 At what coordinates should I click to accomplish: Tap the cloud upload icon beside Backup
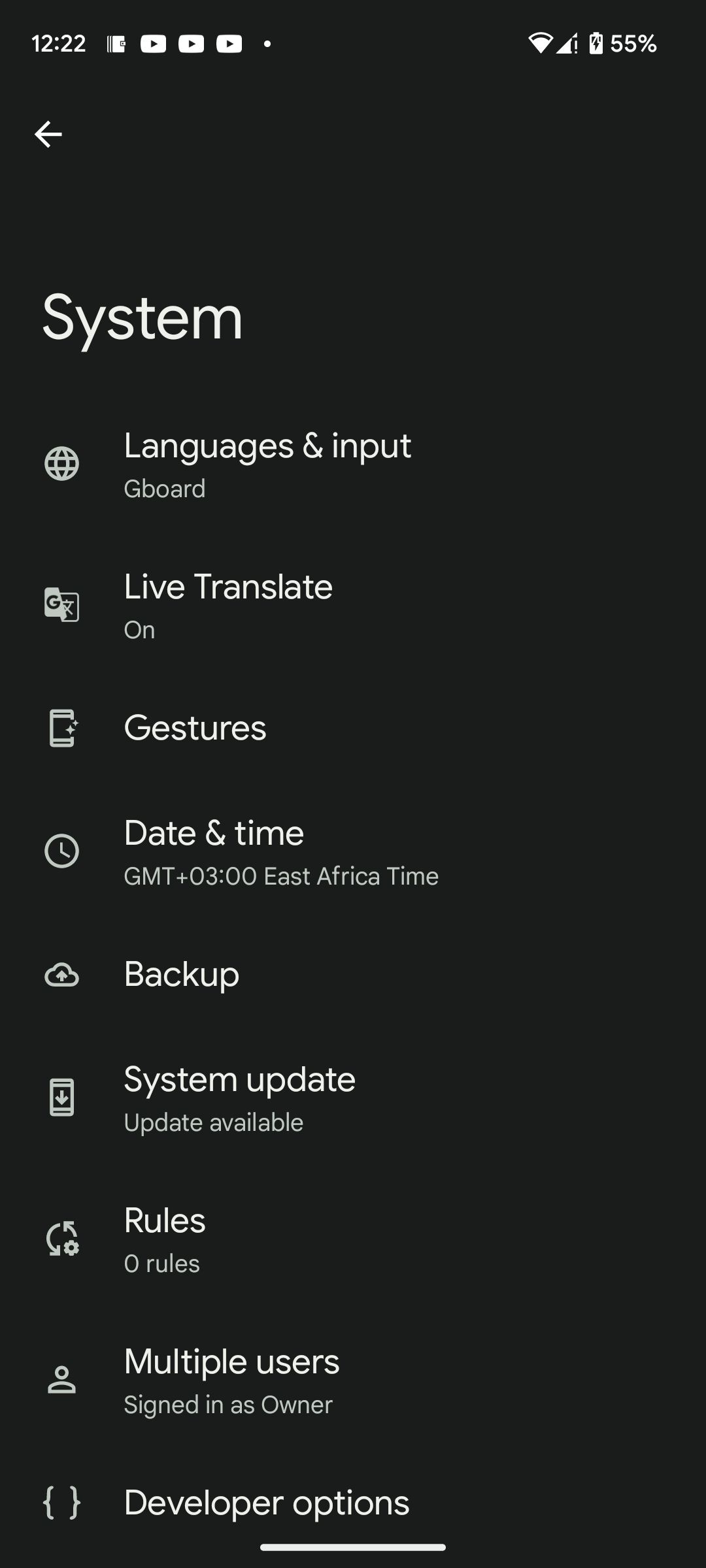[x=62, y=975]
